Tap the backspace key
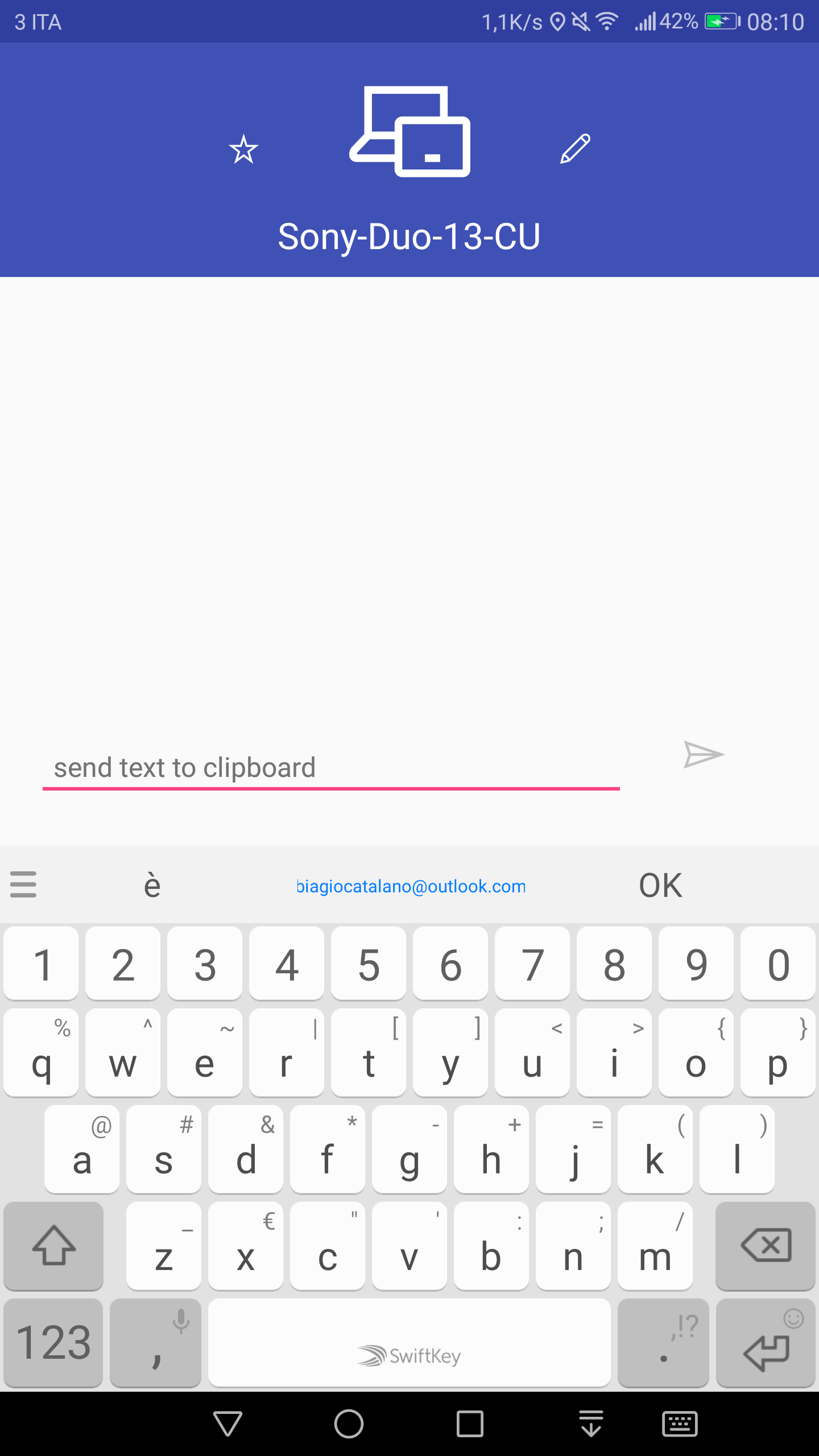 click(x=766, y=1246)
